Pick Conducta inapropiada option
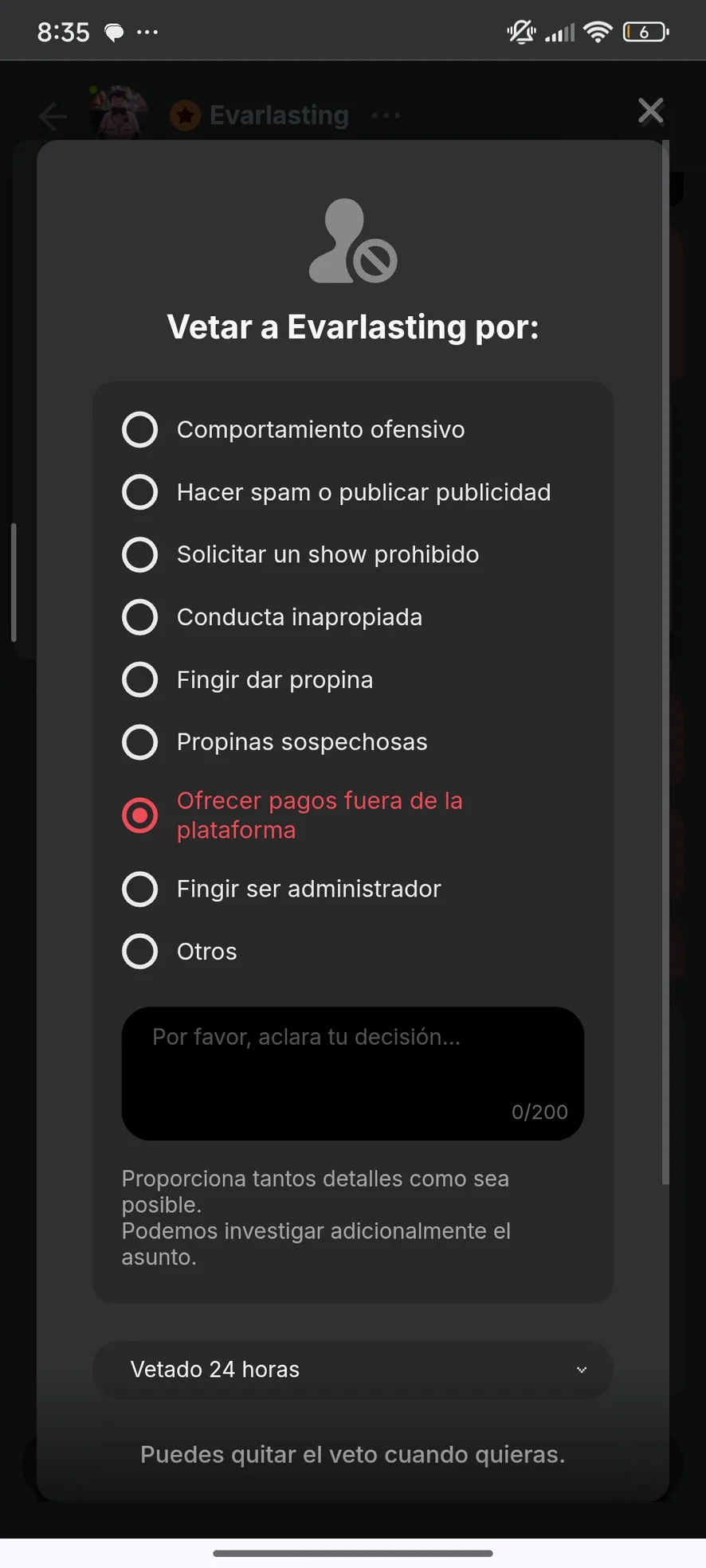 [140, 617]
